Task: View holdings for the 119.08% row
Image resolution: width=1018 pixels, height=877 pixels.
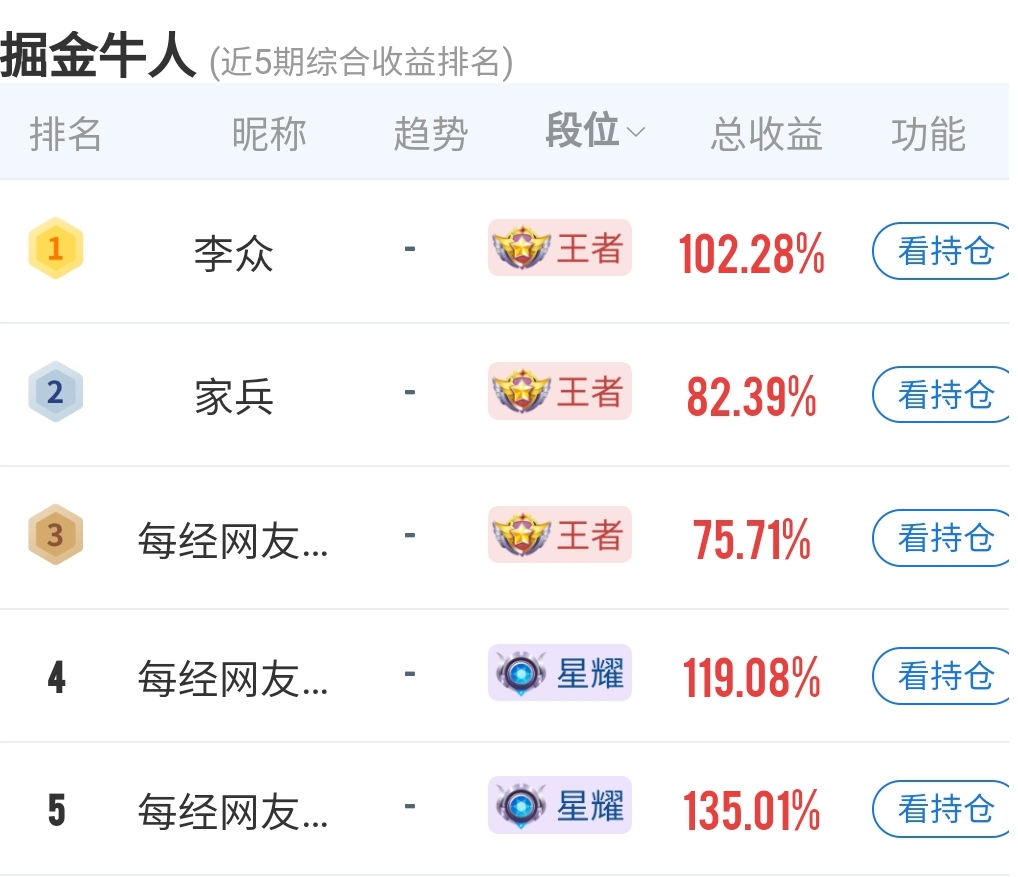Action: 944,676
